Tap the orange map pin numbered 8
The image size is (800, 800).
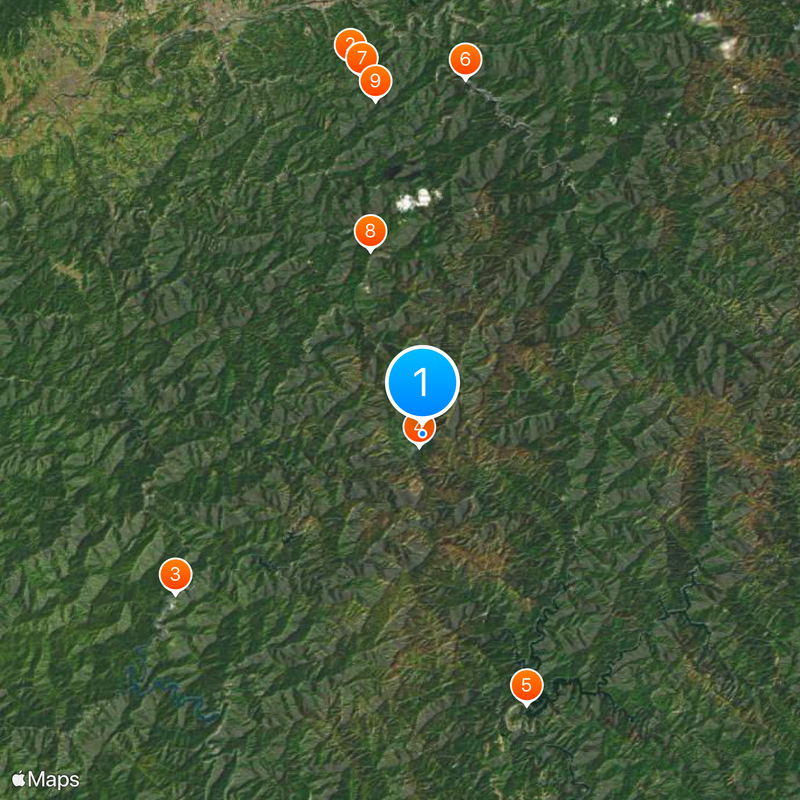click(370, 232)
